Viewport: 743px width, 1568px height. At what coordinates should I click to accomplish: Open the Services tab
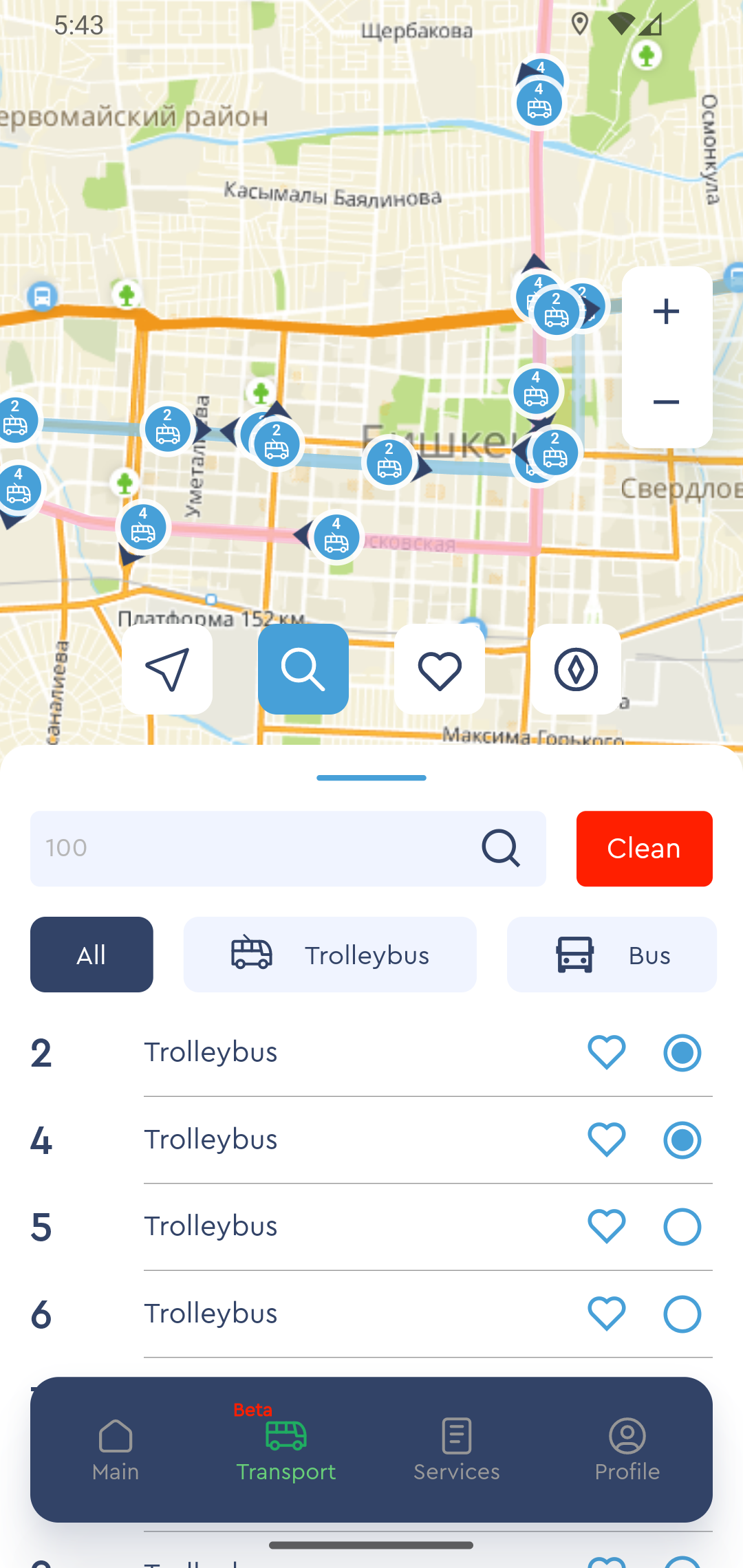pos(457,1450)
